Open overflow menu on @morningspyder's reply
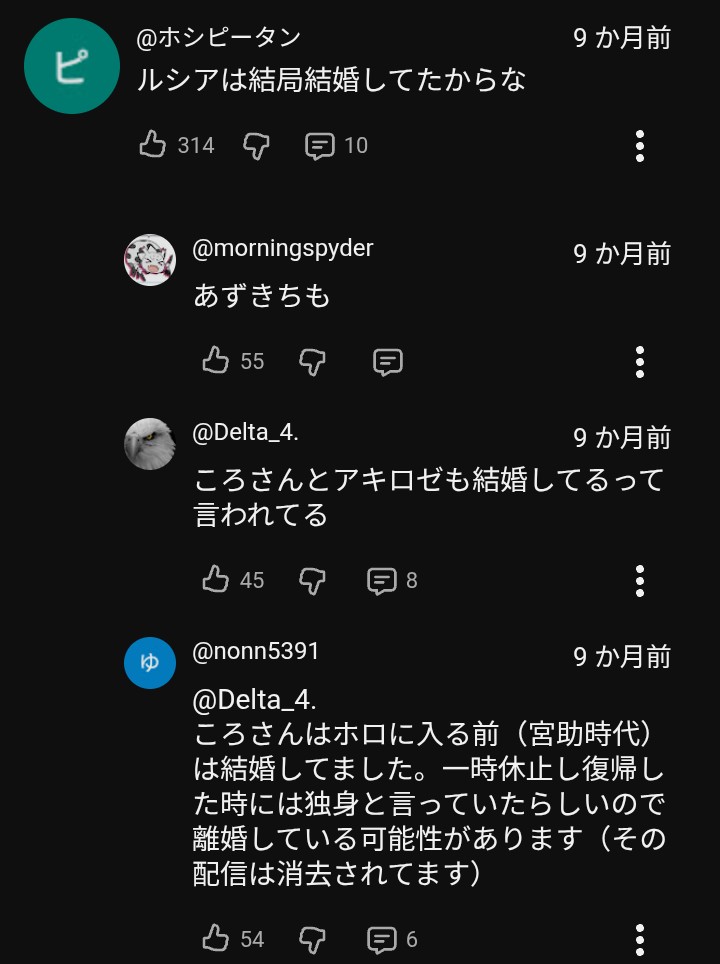 tap(639, 362)
